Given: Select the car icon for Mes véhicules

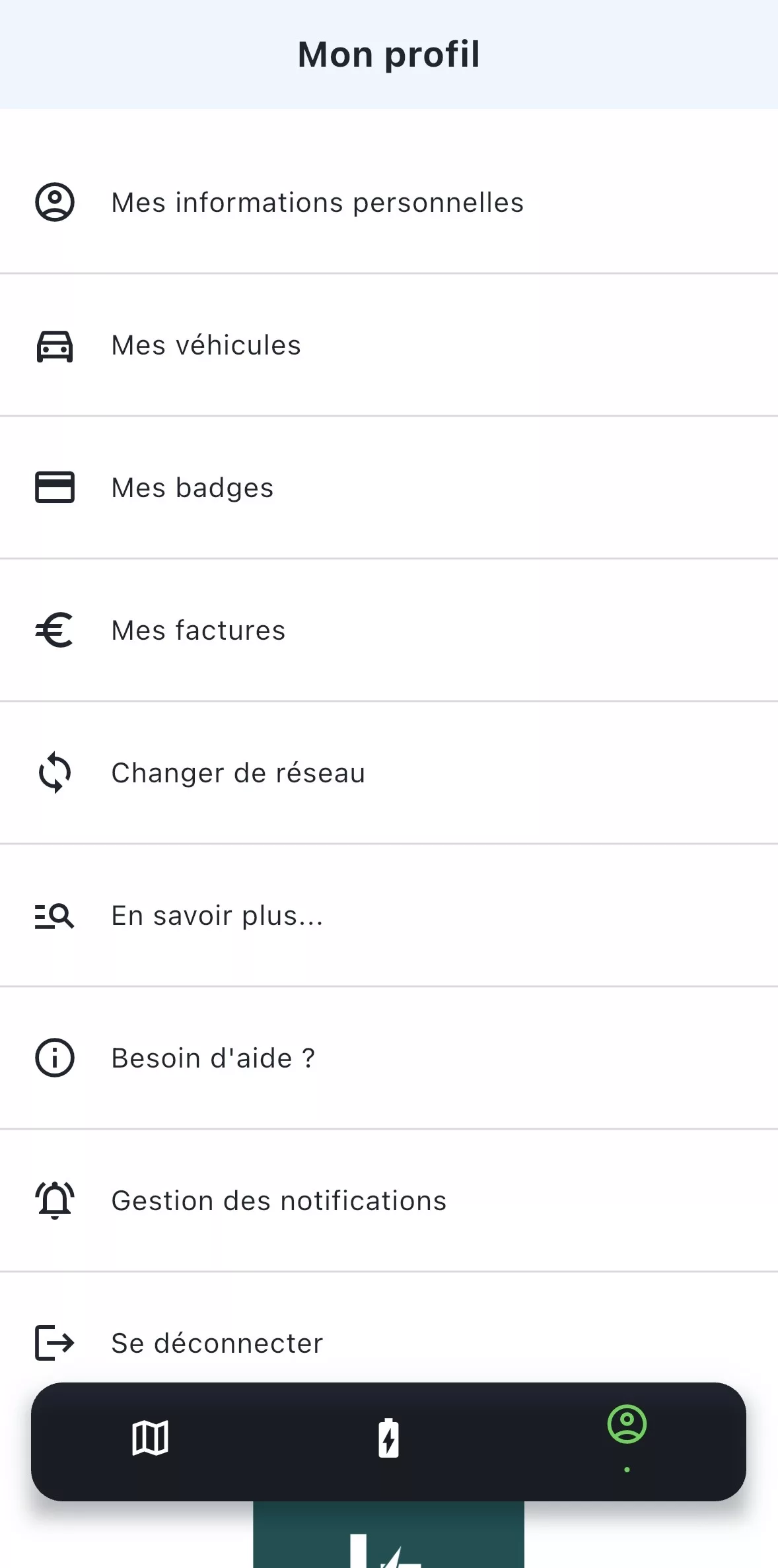Looking at the screenshot, I should (55, 345).
